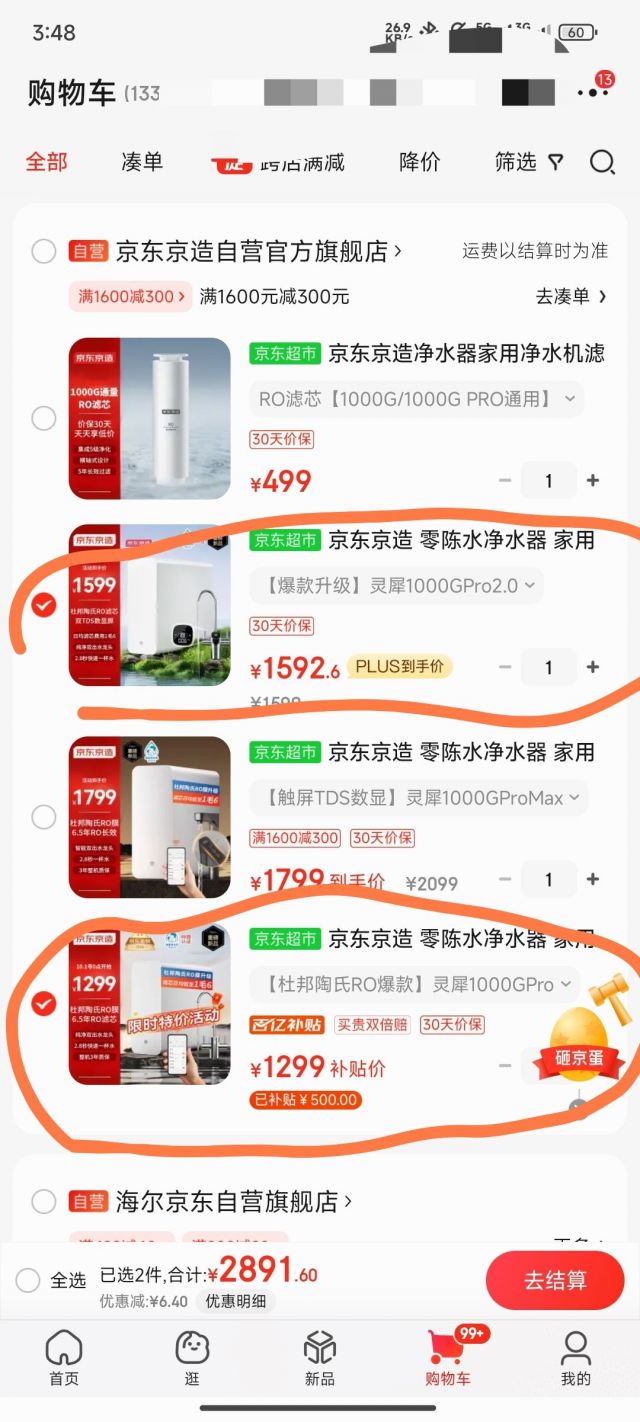640x1422 pixels.
Task: Open 优惠明细 discount details
Action: pos(235,1301)
